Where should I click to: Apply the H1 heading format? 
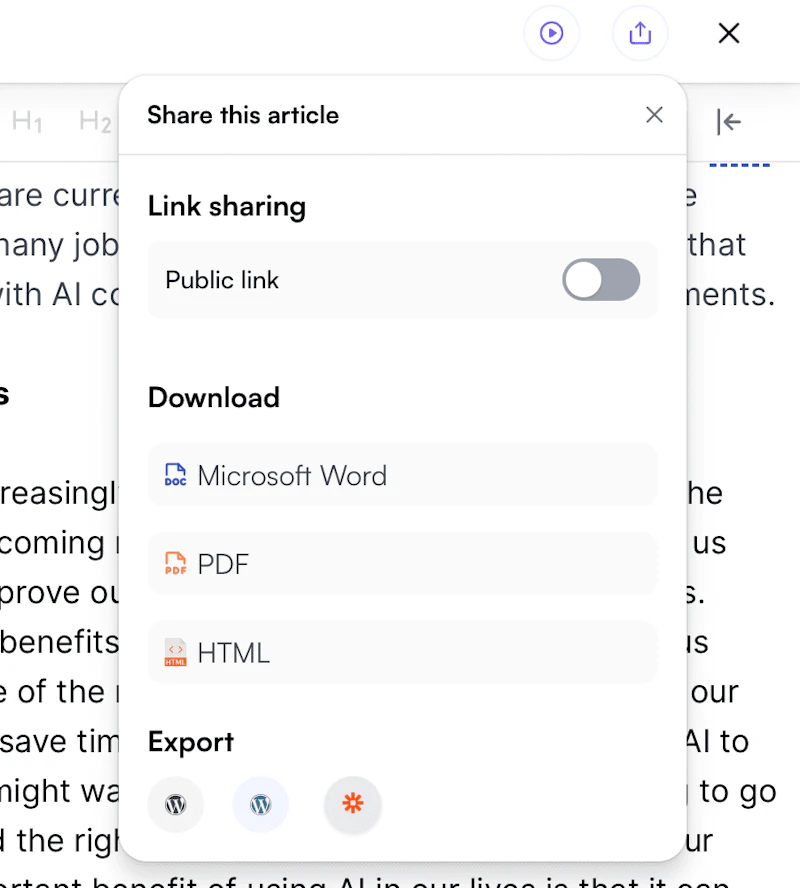tap(27, 122)
